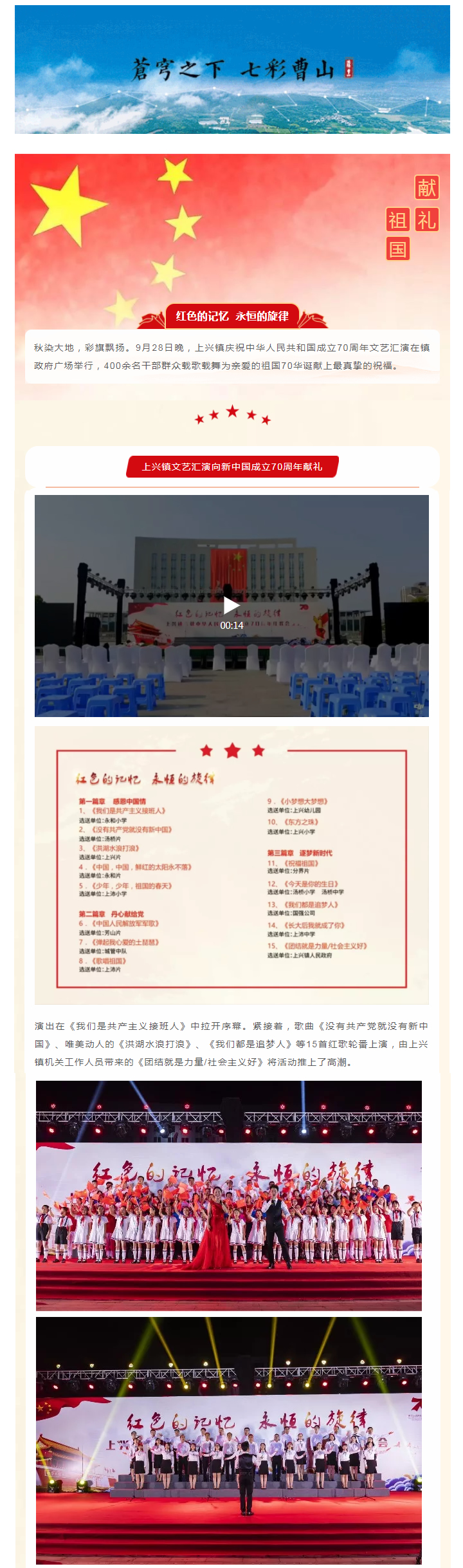Open the red program list image

click(232, 865)
